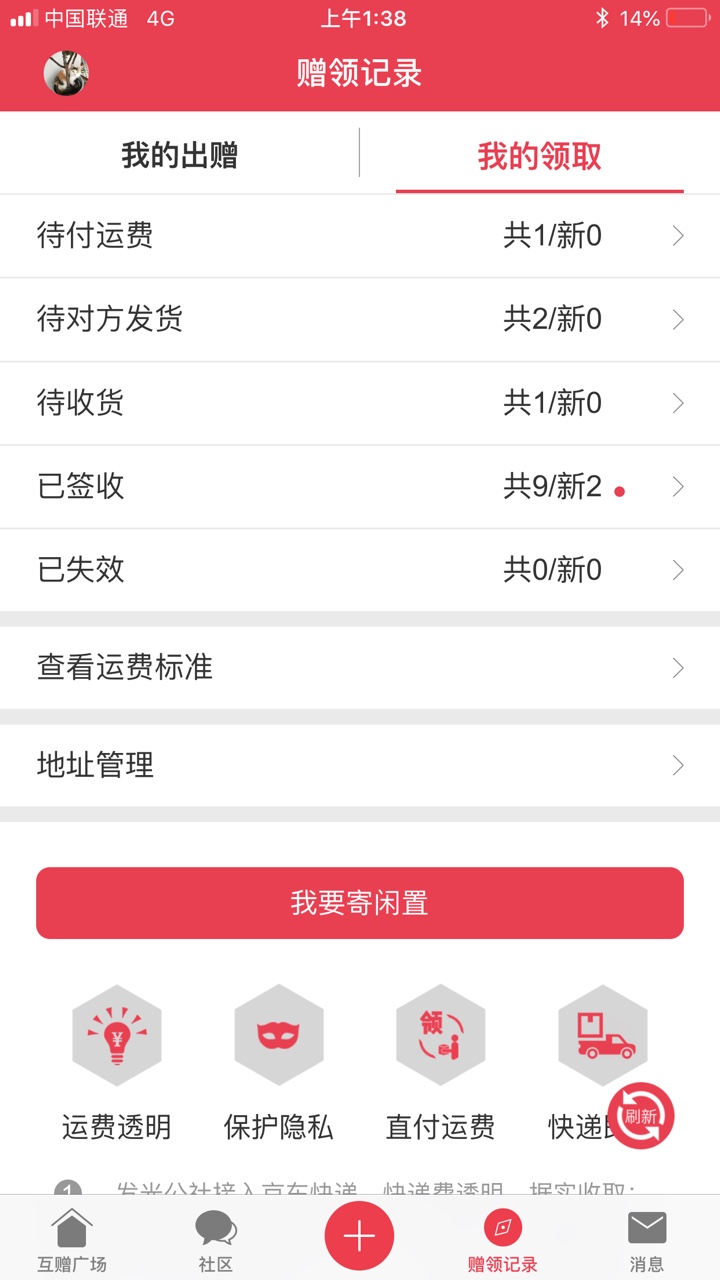Image resolution: width=720 pixels, height=1280 pixels.
Task: Open the 待付运费 list
Action: coord(360,236)
